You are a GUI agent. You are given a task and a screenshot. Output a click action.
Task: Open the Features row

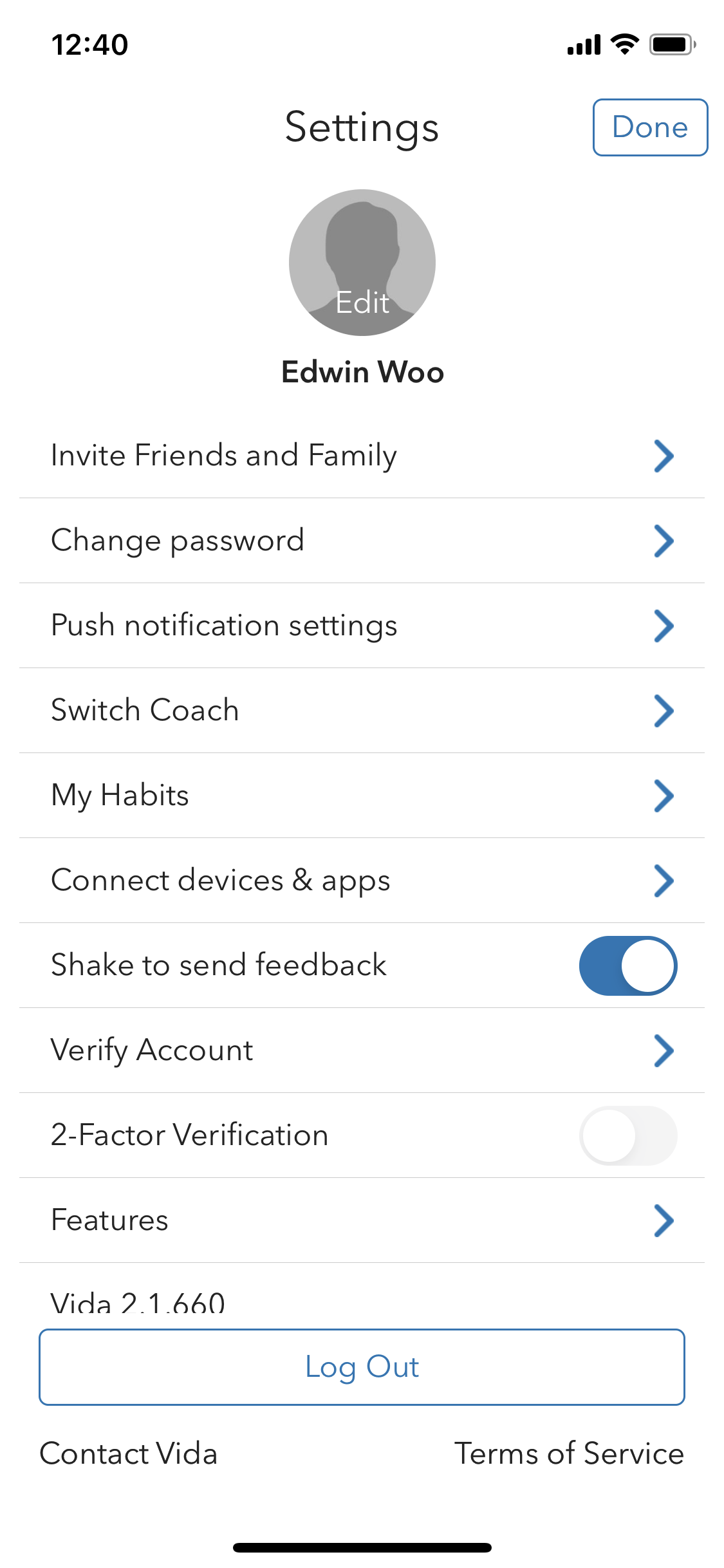[x=362, y=1220]
